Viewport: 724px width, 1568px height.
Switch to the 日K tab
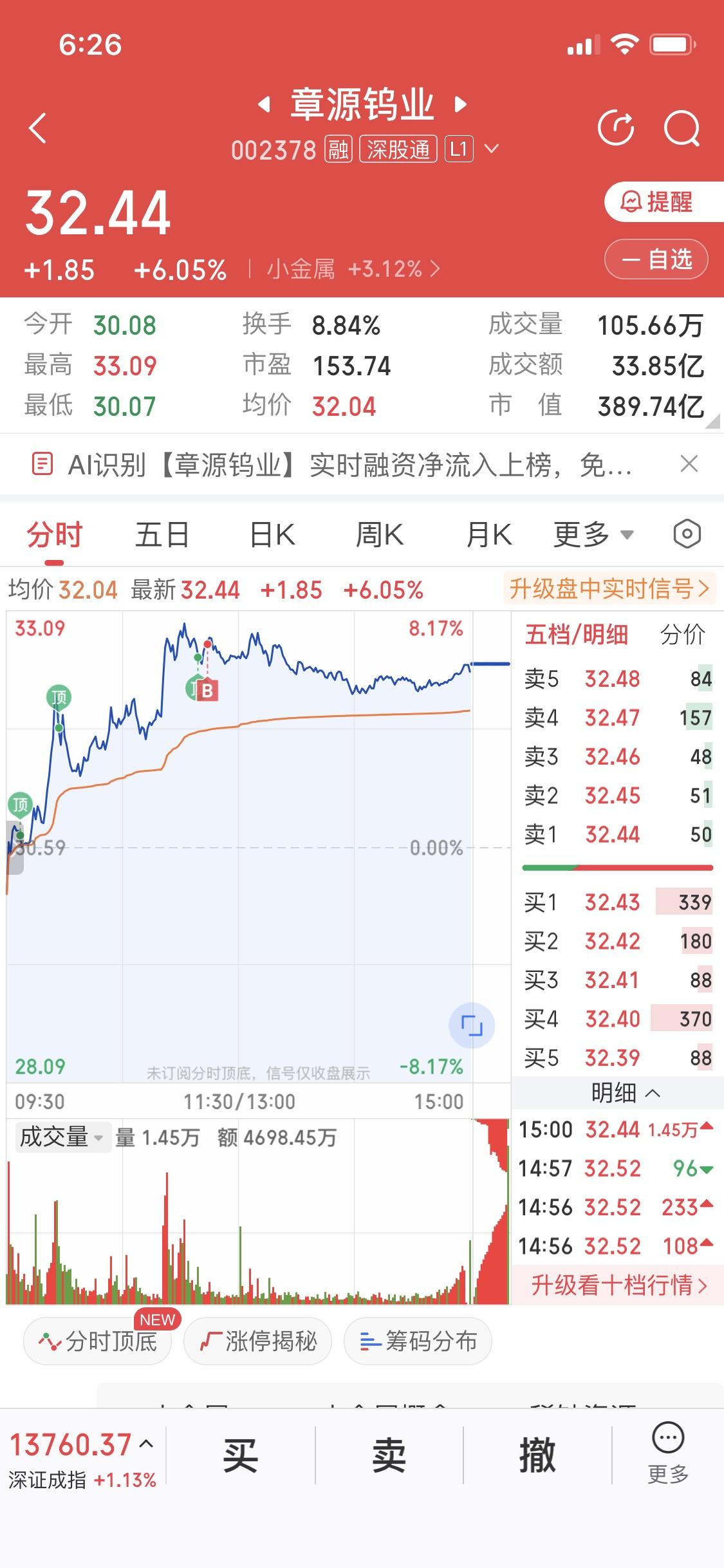[271, 534]
